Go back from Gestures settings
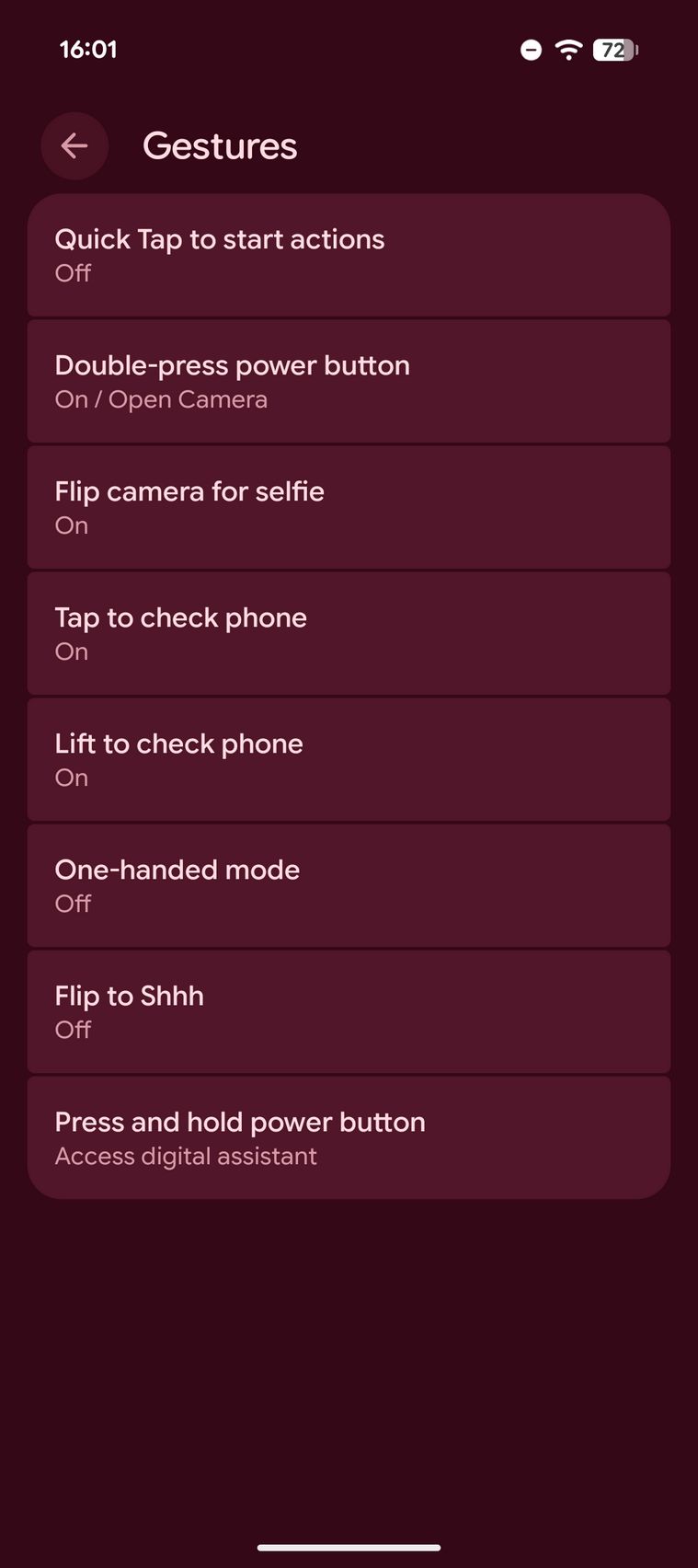The image size is (698, 1568). click(74, 145)
